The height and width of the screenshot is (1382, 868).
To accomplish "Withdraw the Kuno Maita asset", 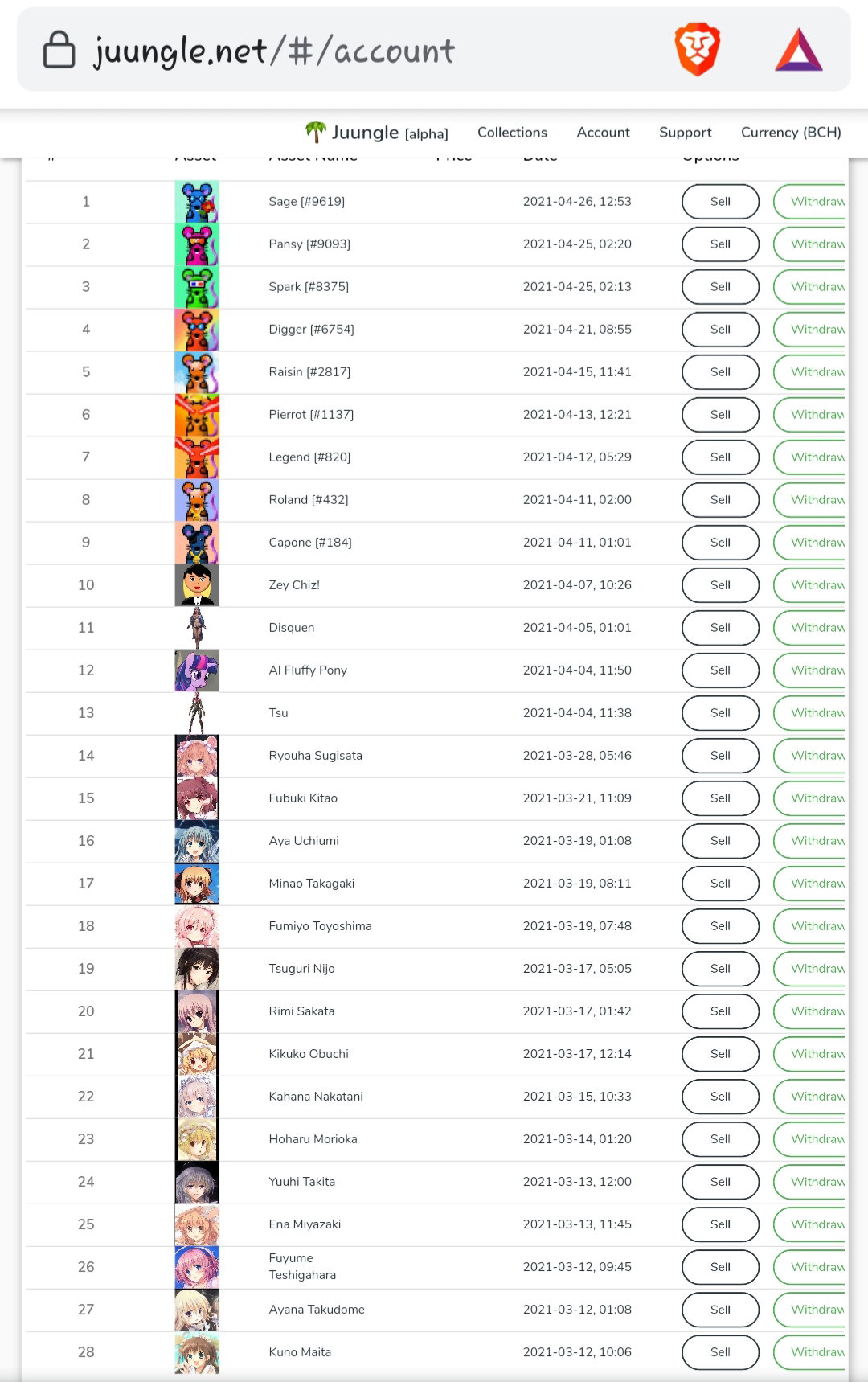I will (809, 1352).
